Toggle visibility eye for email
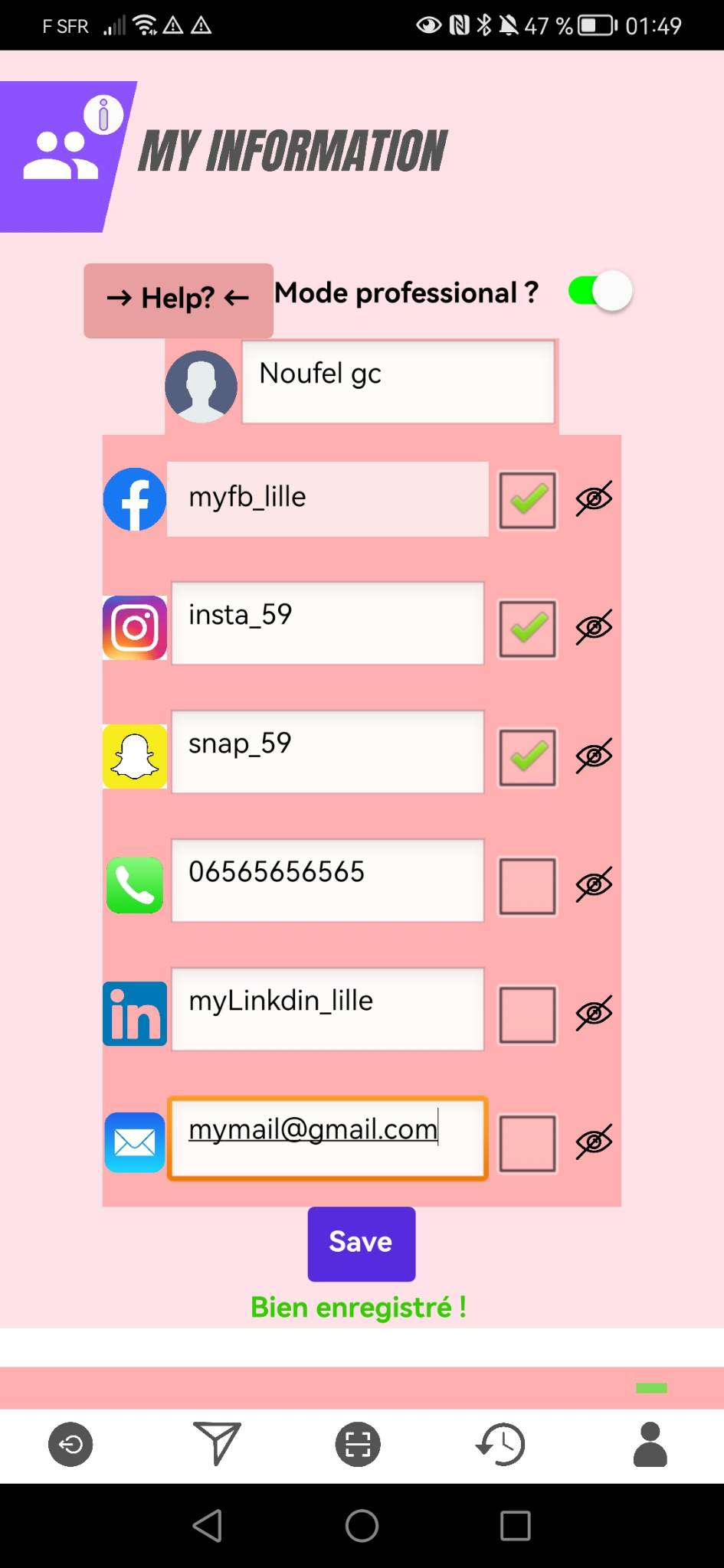The width and height of the screenshot is (724, 1568). pyautogui.click(x=594, y=1142)
